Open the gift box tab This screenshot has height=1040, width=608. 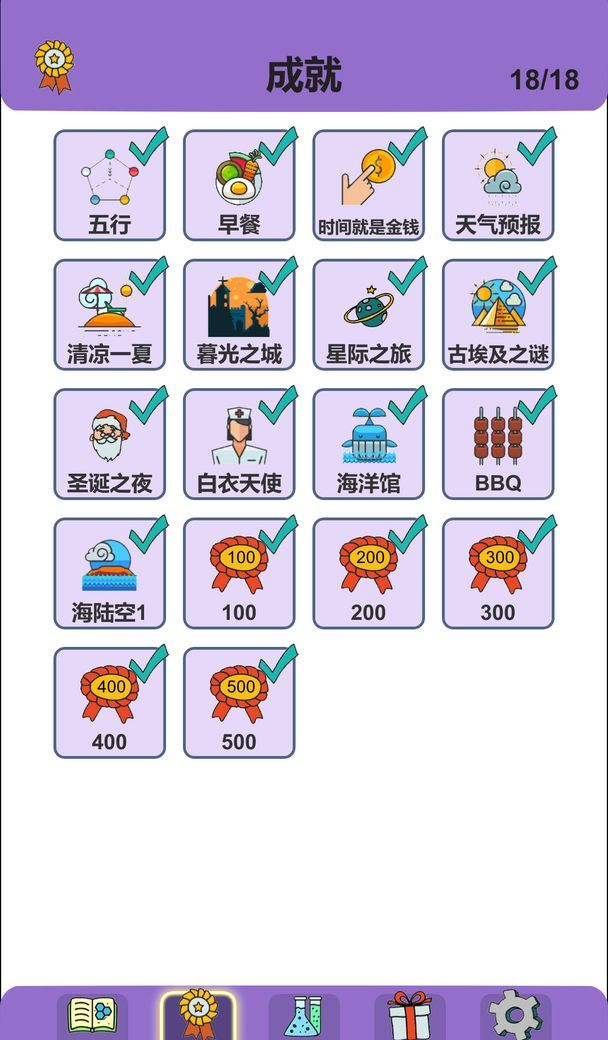(409, 1016)
